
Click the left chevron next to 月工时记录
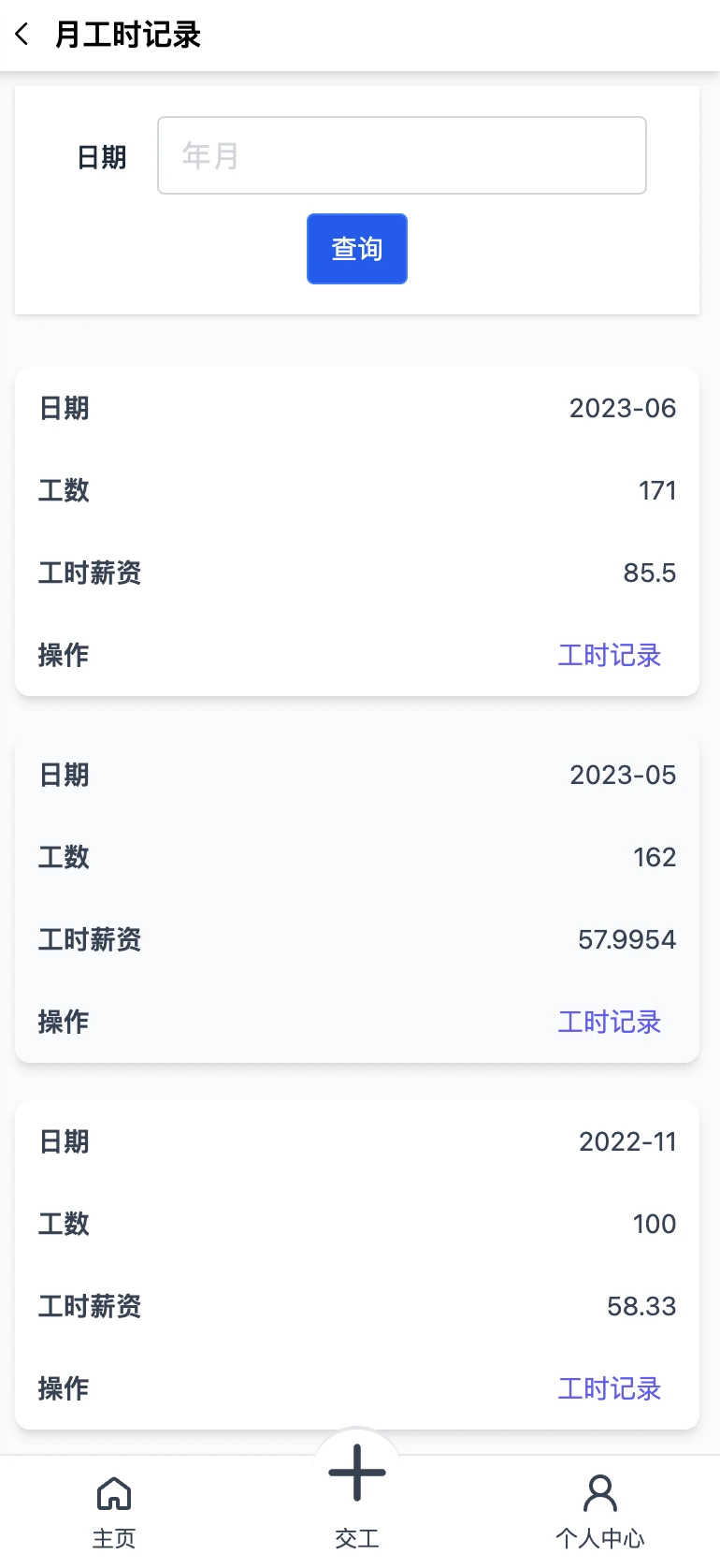point(21,34)
